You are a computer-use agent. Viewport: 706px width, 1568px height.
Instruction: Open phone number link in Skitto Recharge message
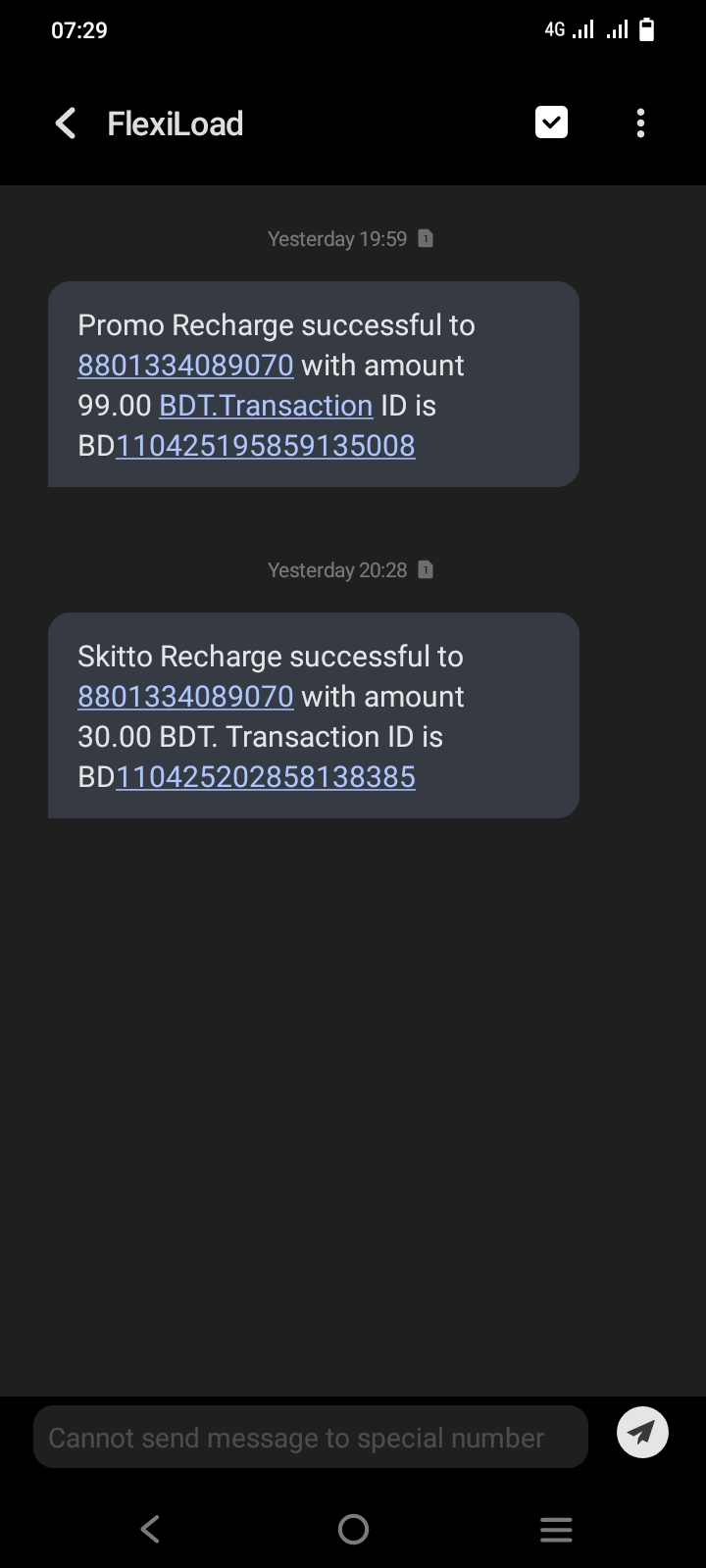point(185,697)
